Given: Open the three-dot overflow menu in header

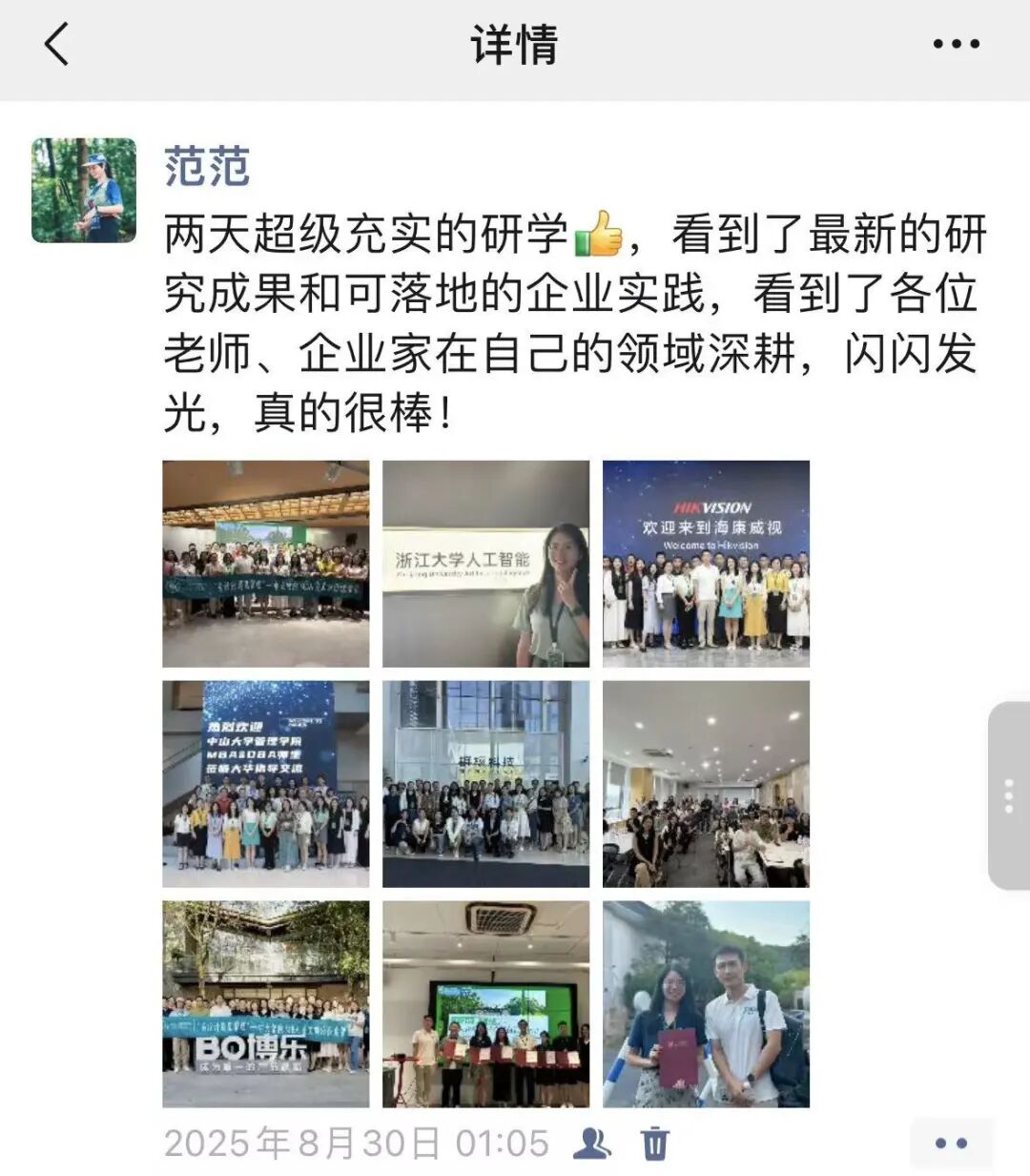Looking at the screenshot, I should pos(956,44).
